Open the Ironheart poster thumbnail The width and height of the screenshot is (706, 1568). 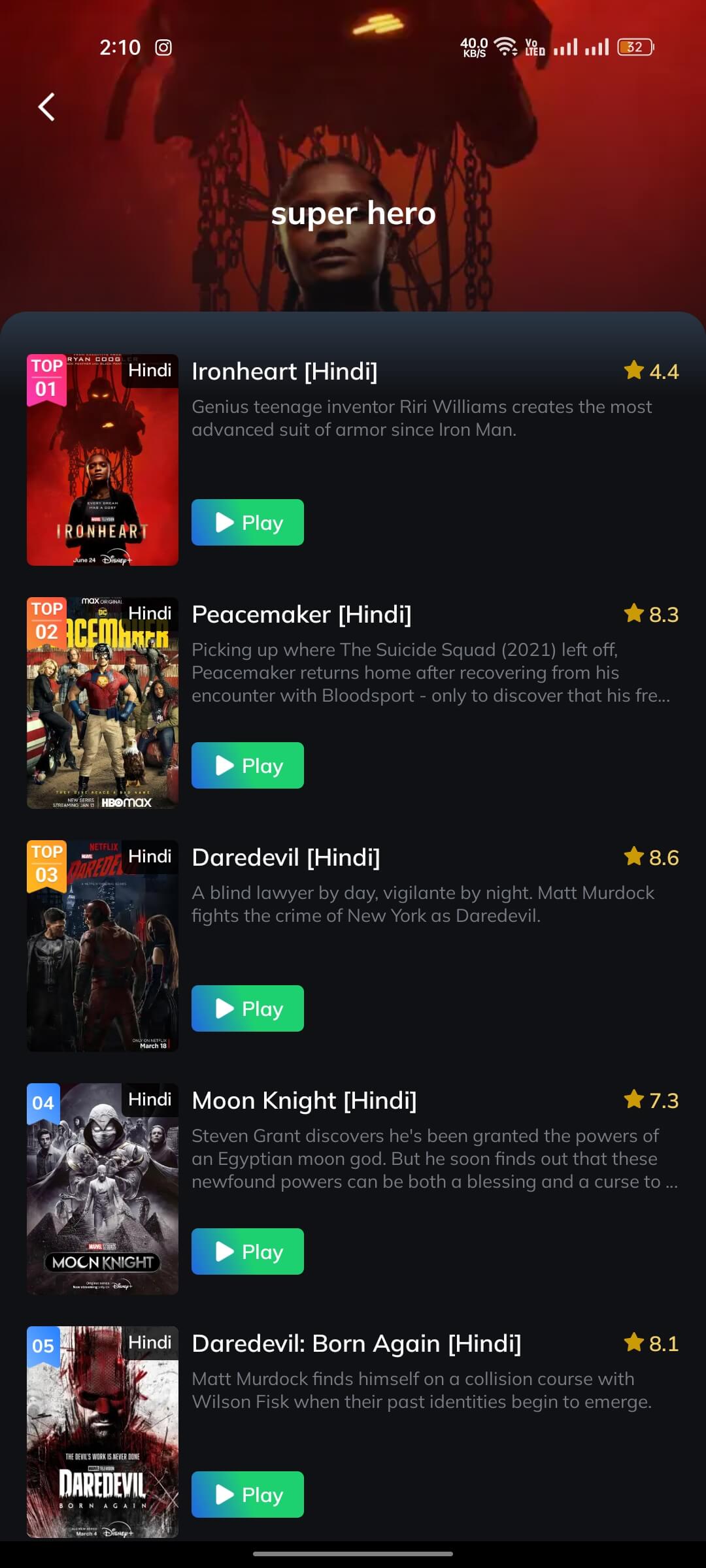point(103,460)
